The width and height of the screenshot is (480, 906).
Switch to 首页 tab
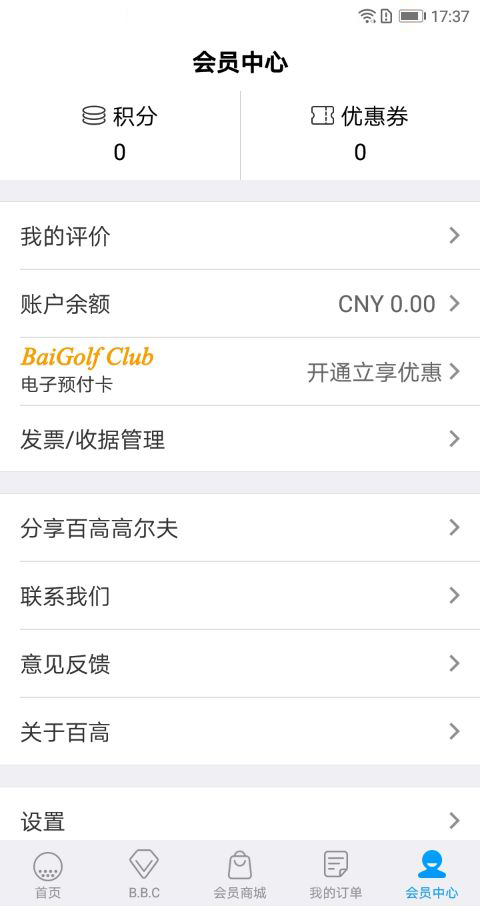click(x=48, y=874)
